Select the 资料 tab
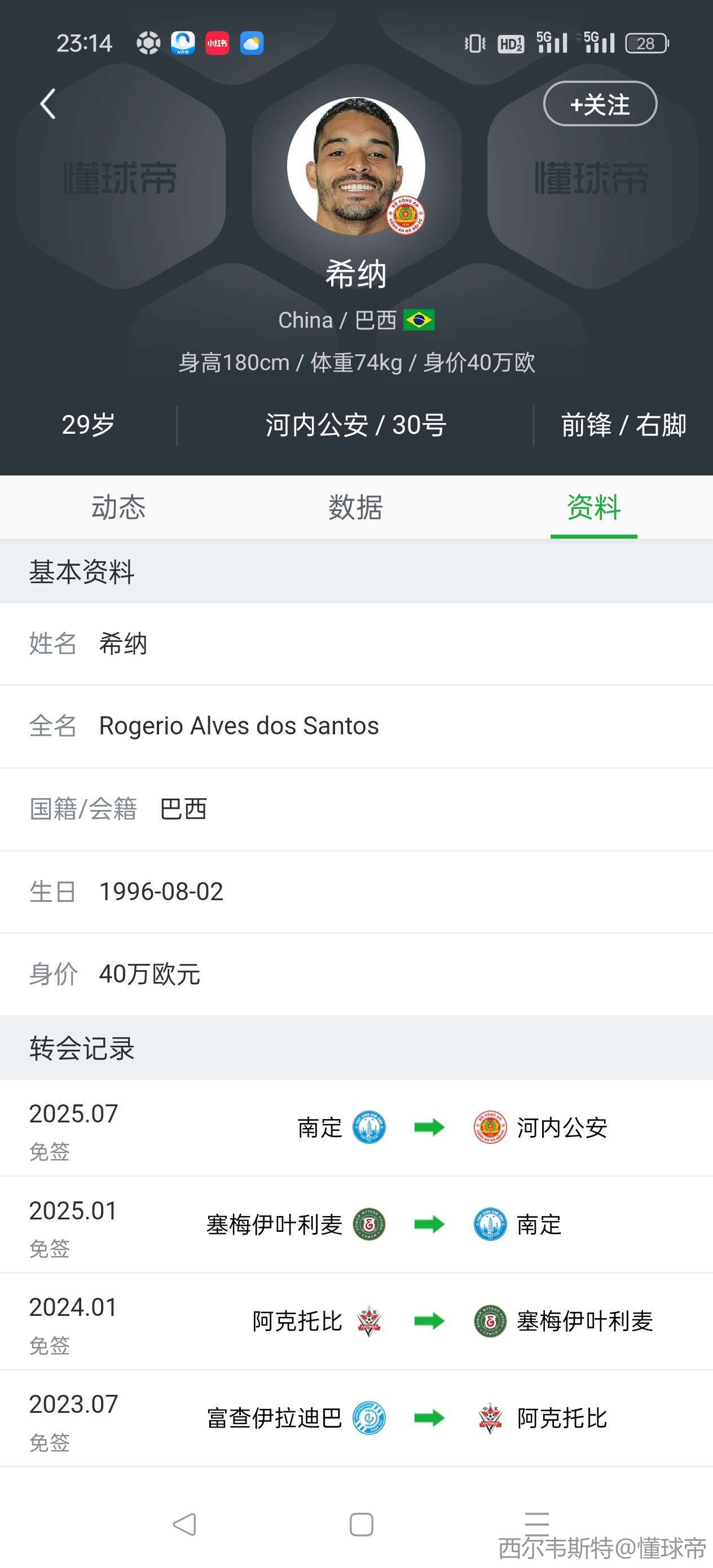 coord(593,507)
